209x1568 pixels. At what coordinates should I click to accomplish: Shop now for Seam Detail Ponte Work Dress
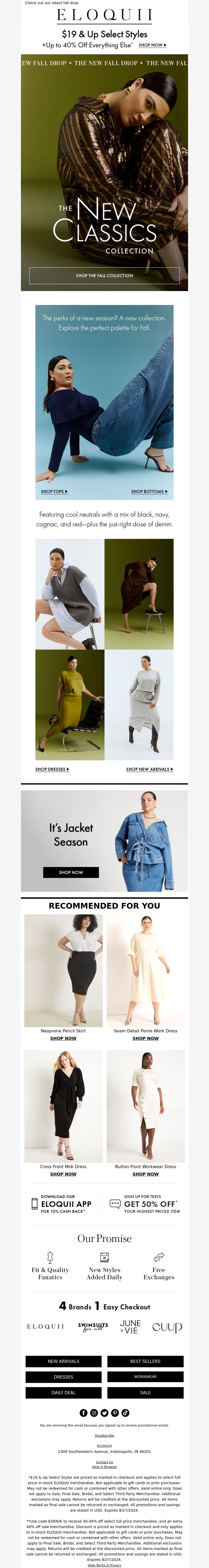pos(146,1038)
